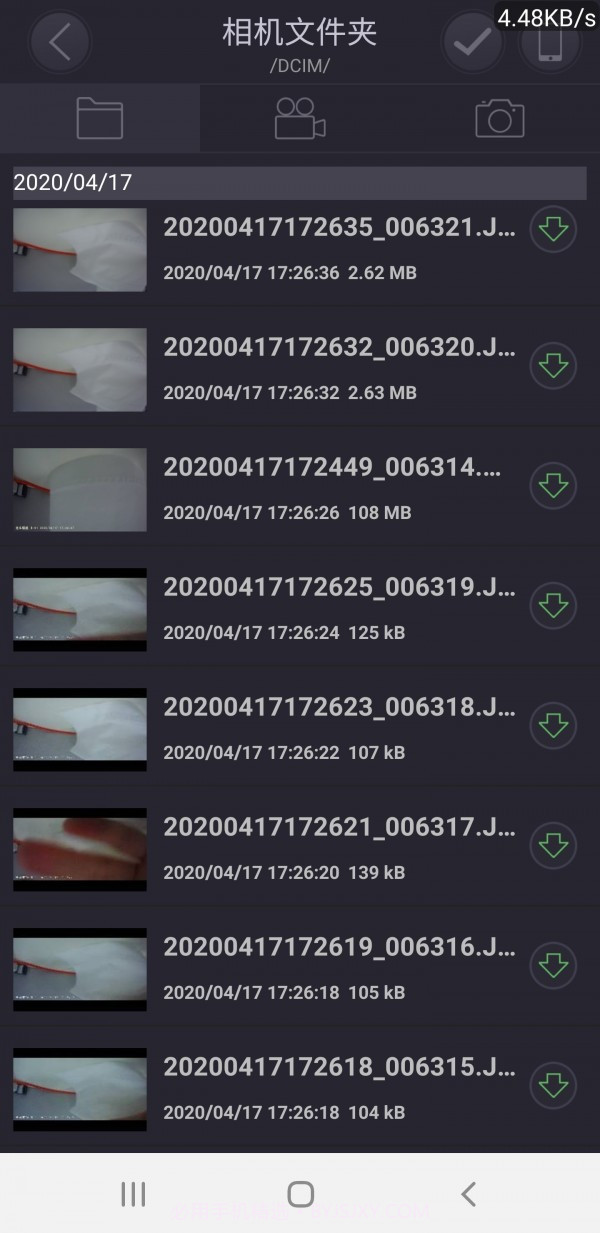Open the phone storage icon
Screen dimensions: 600x1233
point(550,44)
